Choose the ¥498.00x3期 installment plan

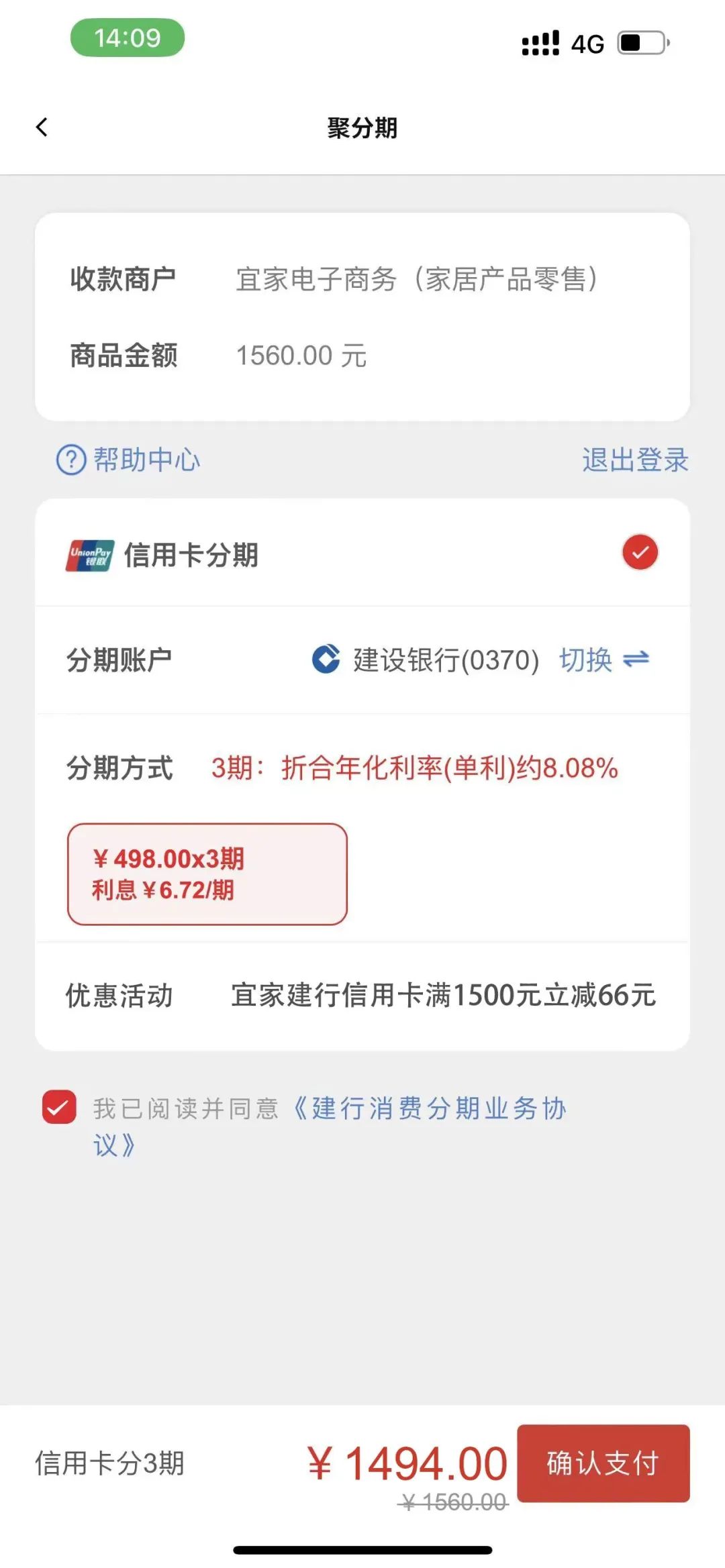tap(207, 874)
